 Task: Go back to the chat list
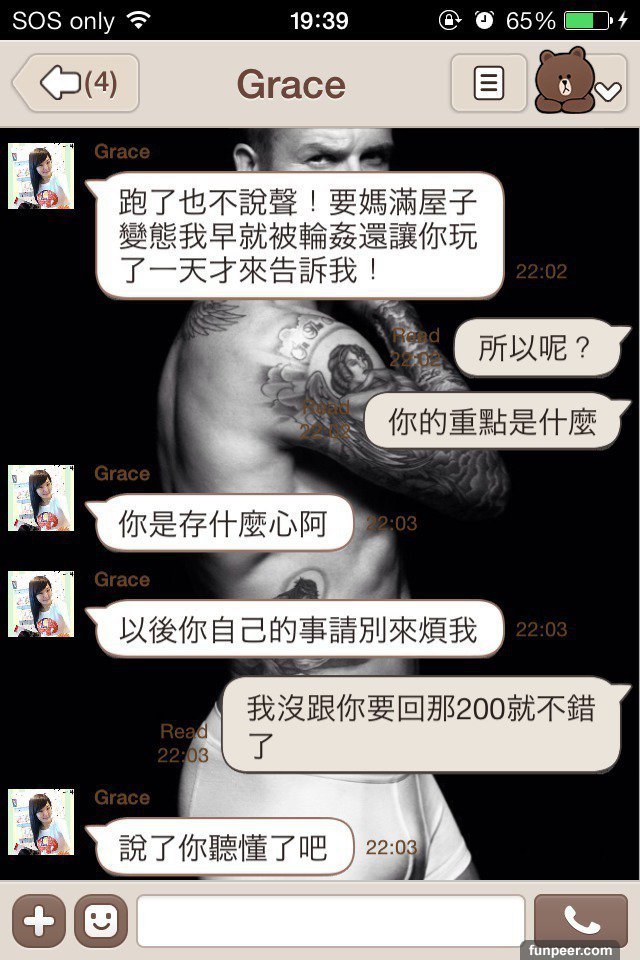(75, 84)
